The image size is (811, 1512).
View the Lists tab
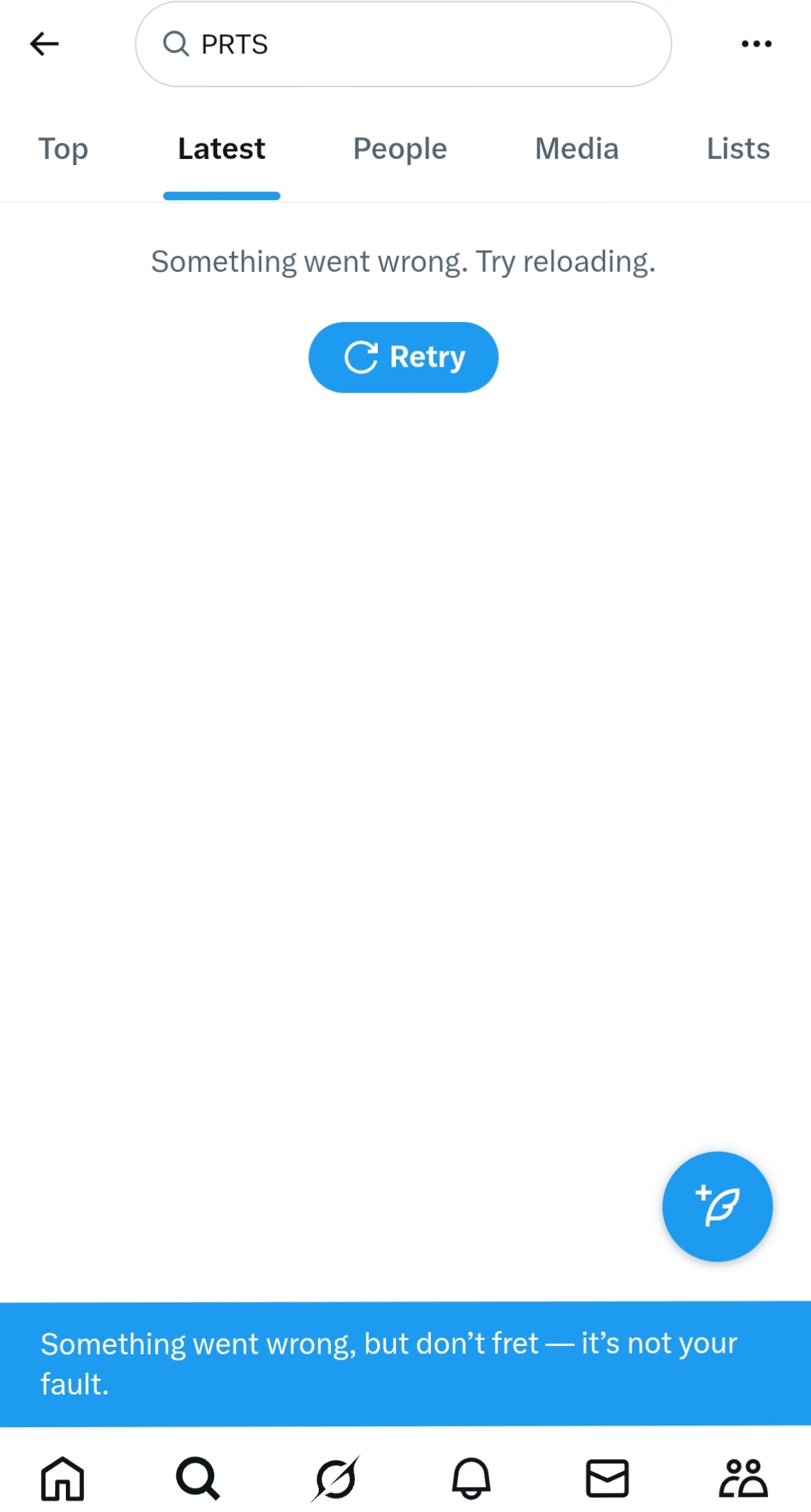coord(738,149)
